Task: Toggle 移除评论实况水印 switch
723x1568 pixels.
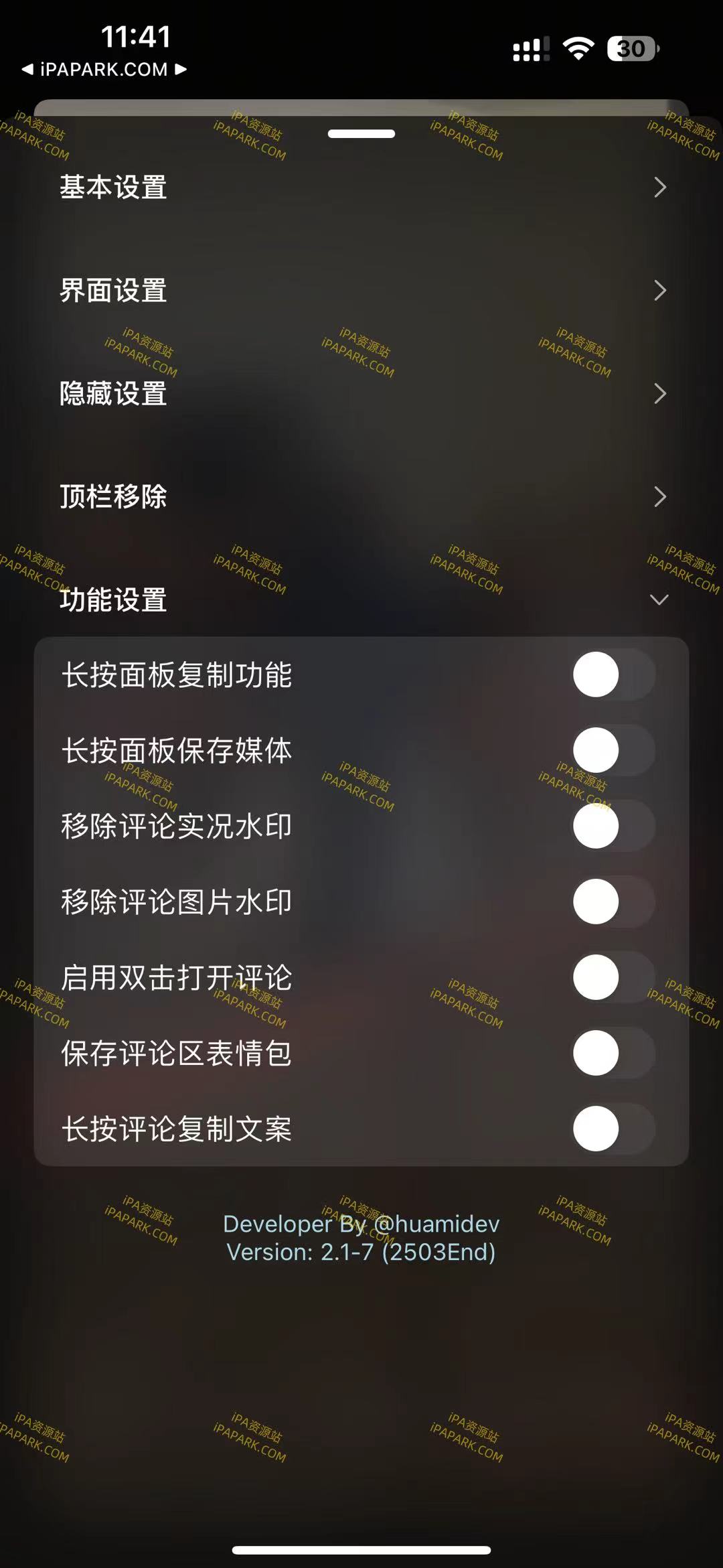Action: [x=613, y=826]
